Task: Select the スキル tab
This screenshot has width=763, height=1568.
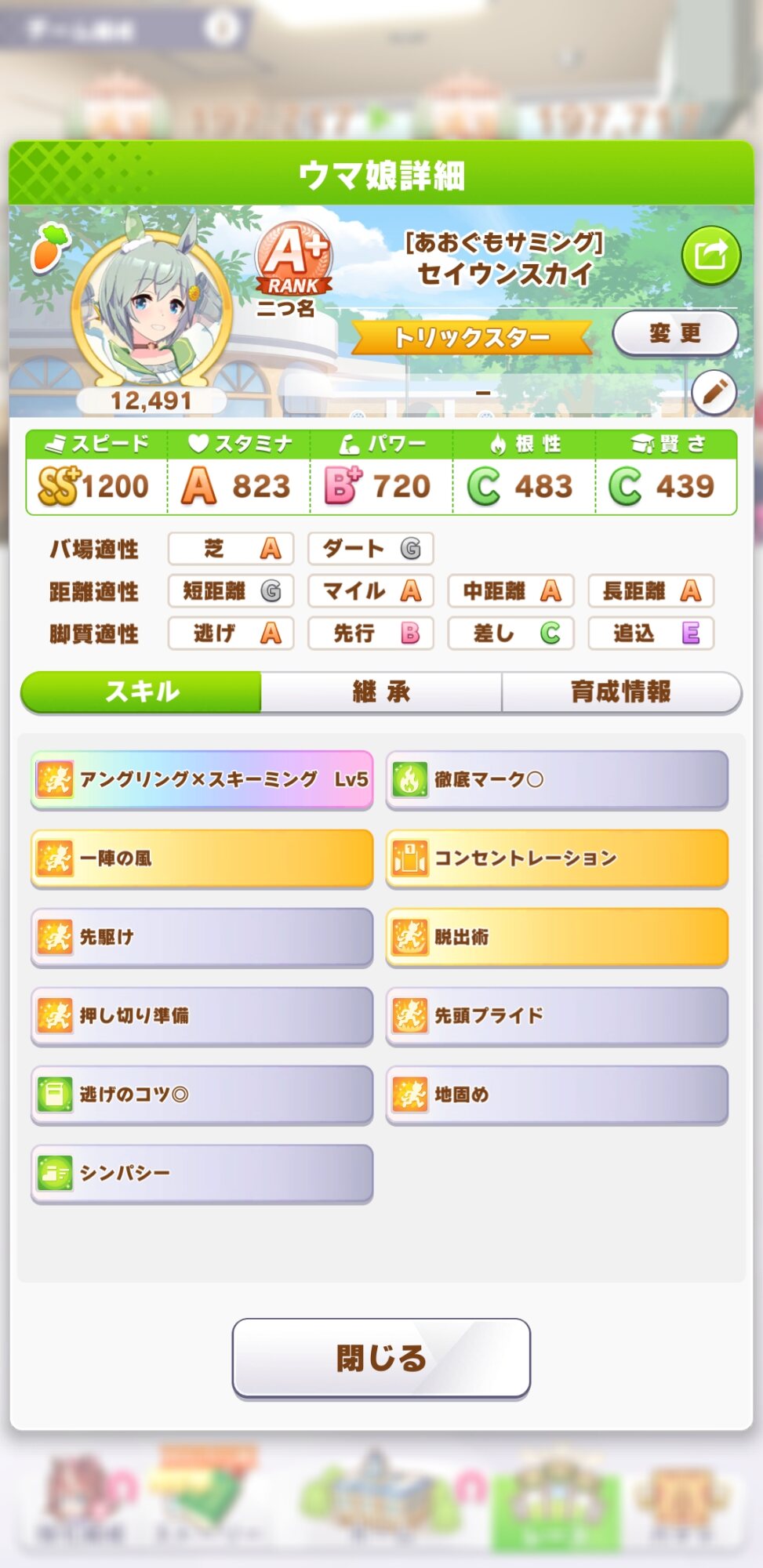Action: [x=142, y=691]
